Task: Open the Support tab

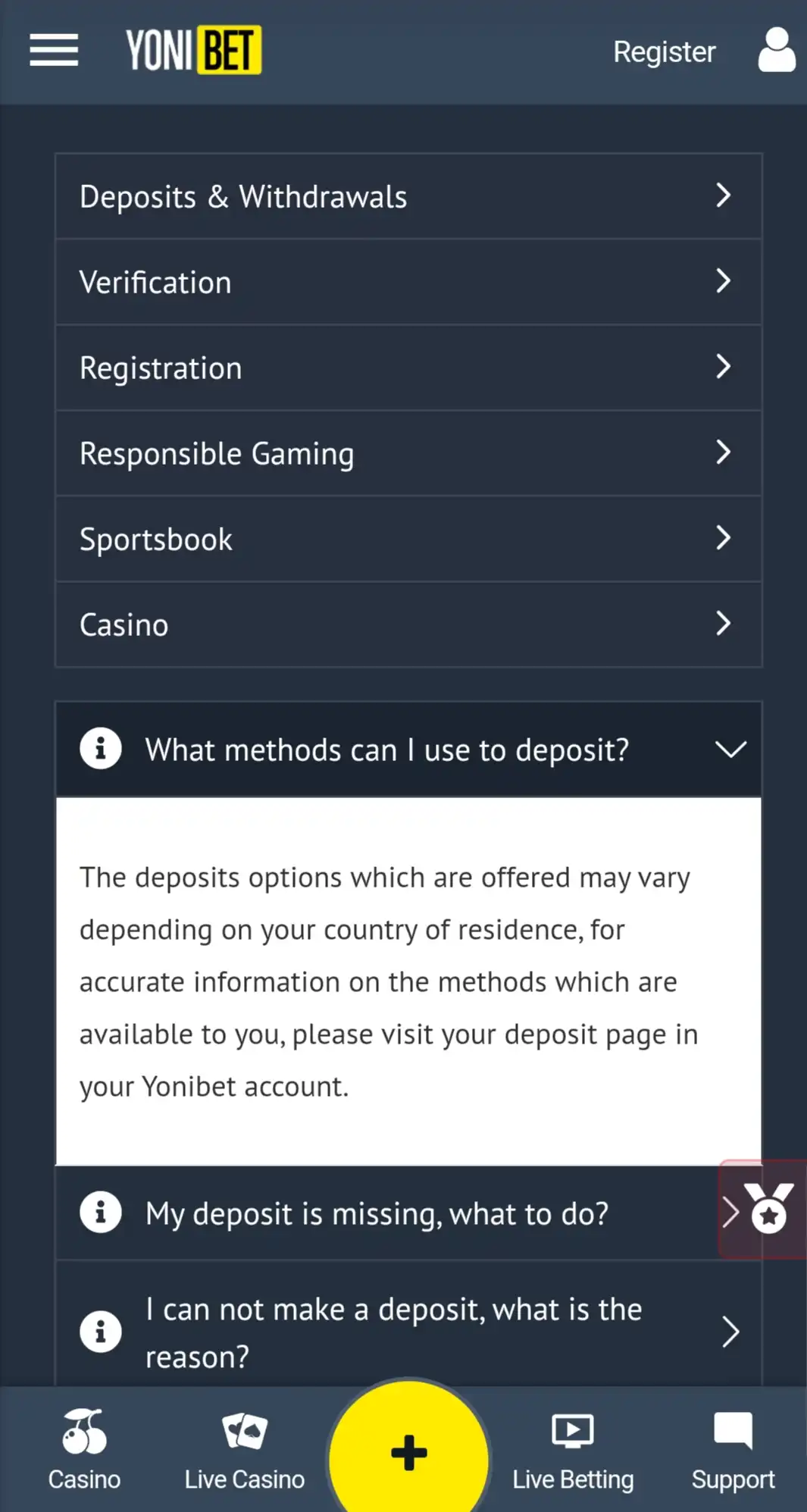Action: (733, 1451)
